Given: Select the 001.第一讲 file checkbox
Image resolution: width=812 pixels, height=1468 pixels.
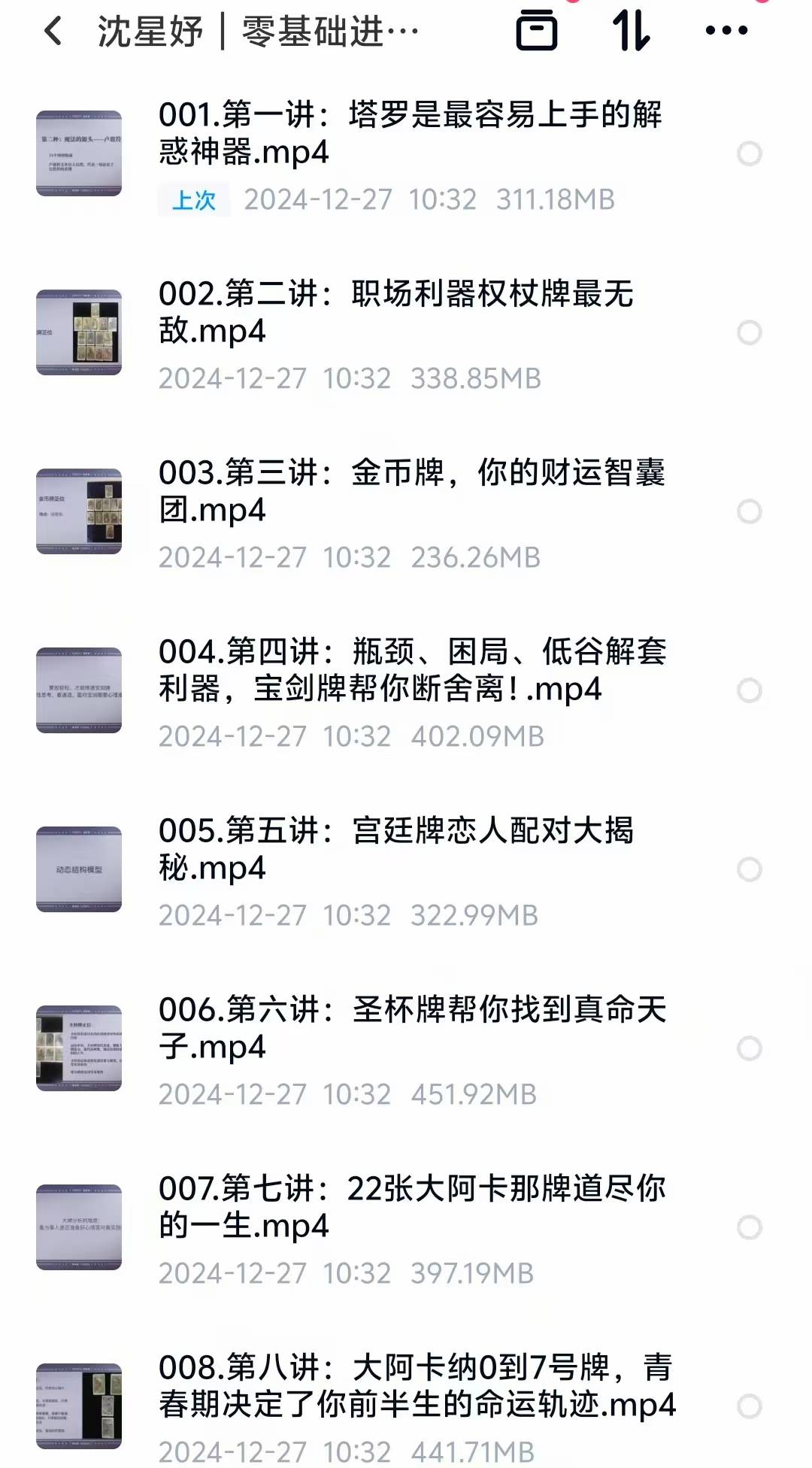Looking at the screenshot, I should point(749,154).
